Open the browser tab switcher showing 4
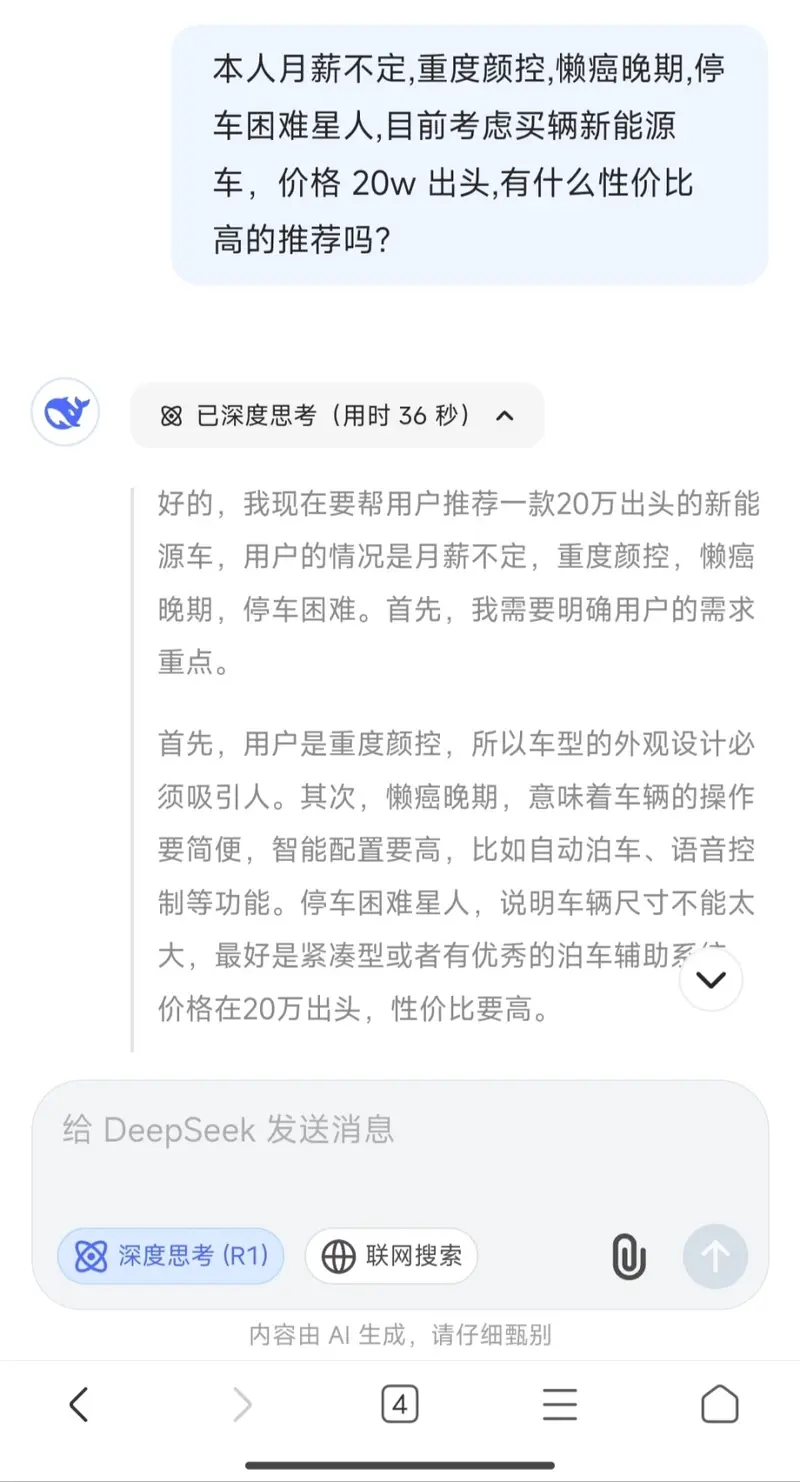The height and width of the screenshot is (1482, 800). (399, 1405)
